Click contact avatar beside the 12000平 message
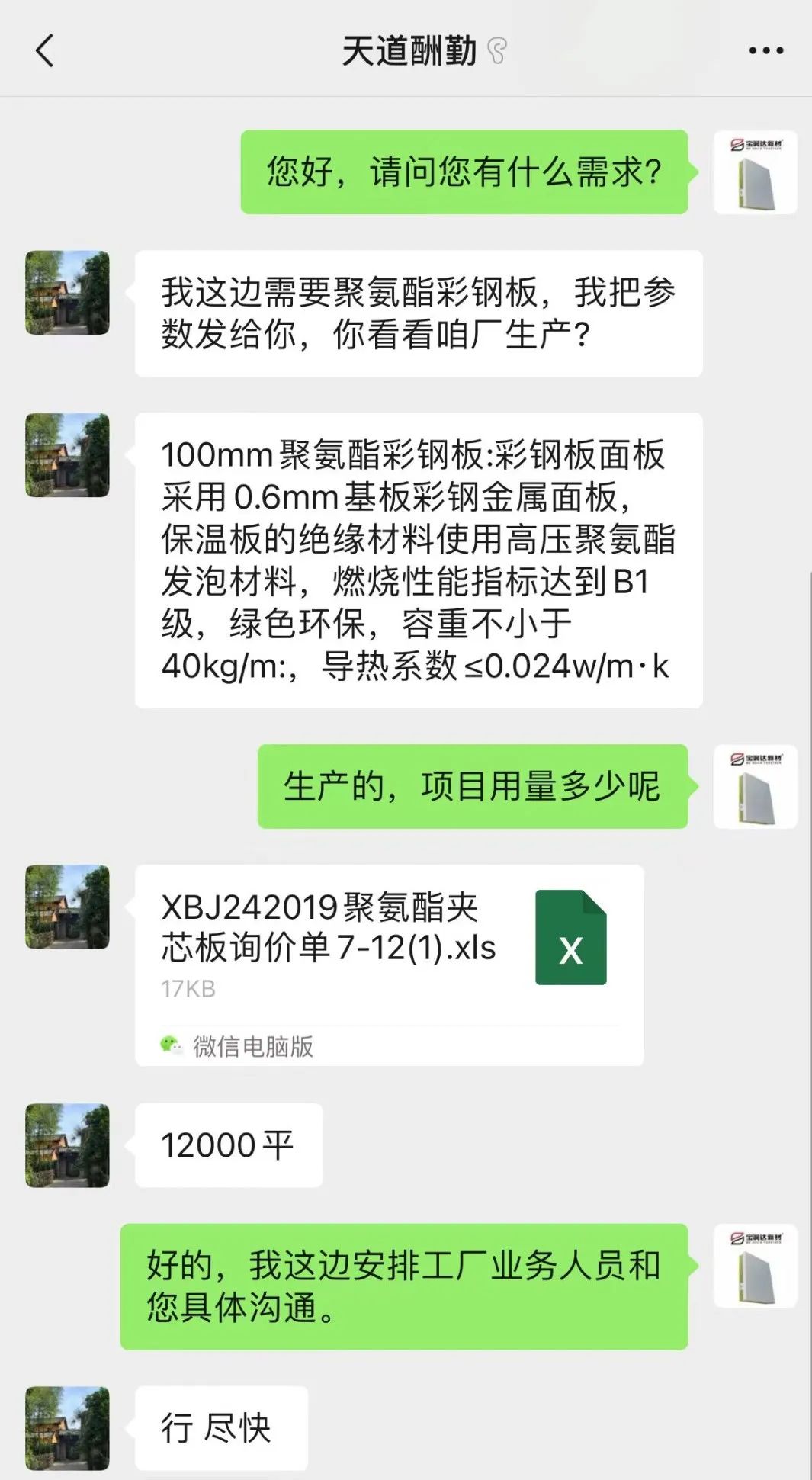Viewport: 812px width, 1480px height. click(66, 1144)
